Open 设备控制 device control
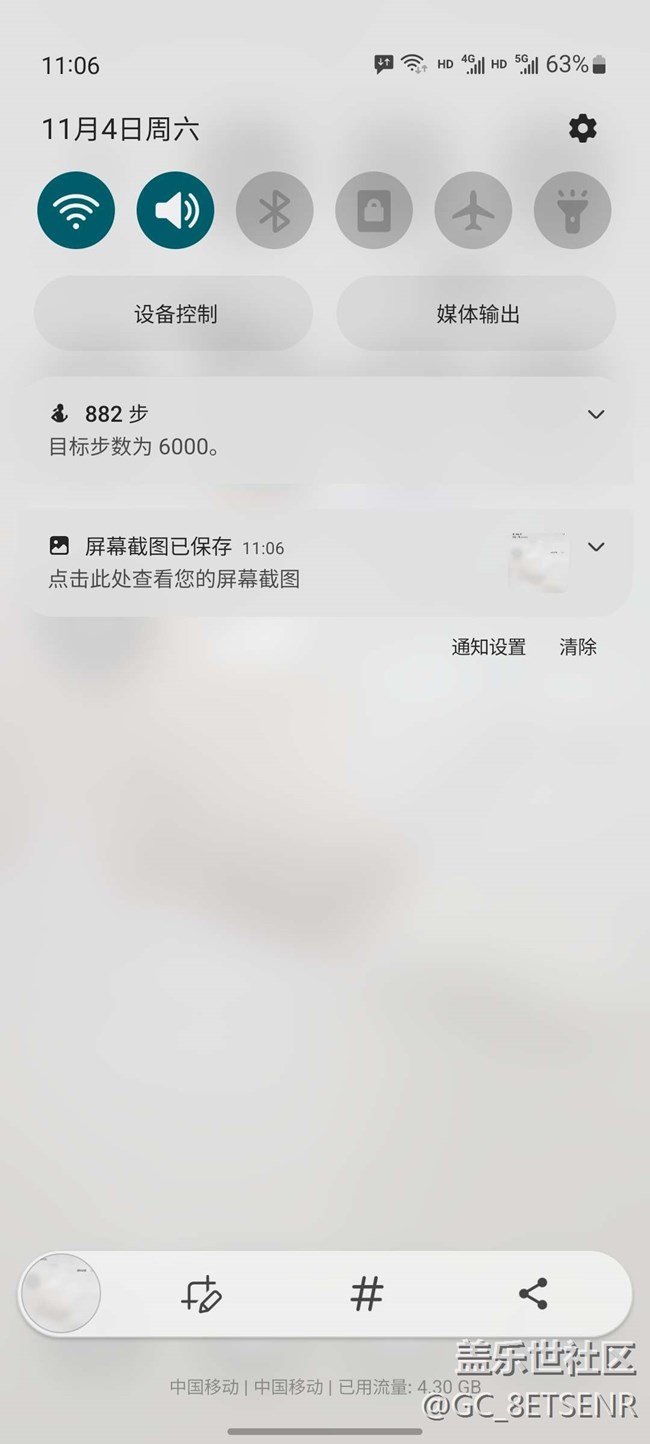Image resolution: width=650 pixels, height=1444 pixels. click(x=174, y=314)
